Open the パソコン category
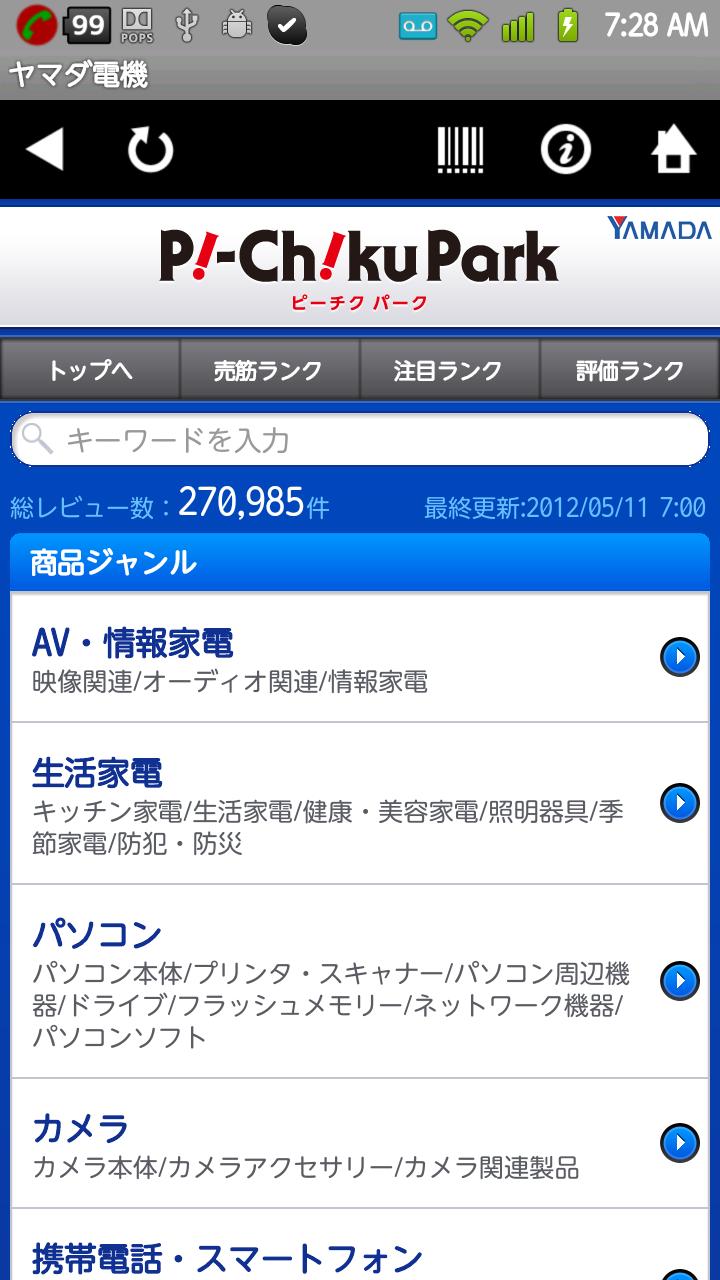720x1280 pixels. click(360, 981)
